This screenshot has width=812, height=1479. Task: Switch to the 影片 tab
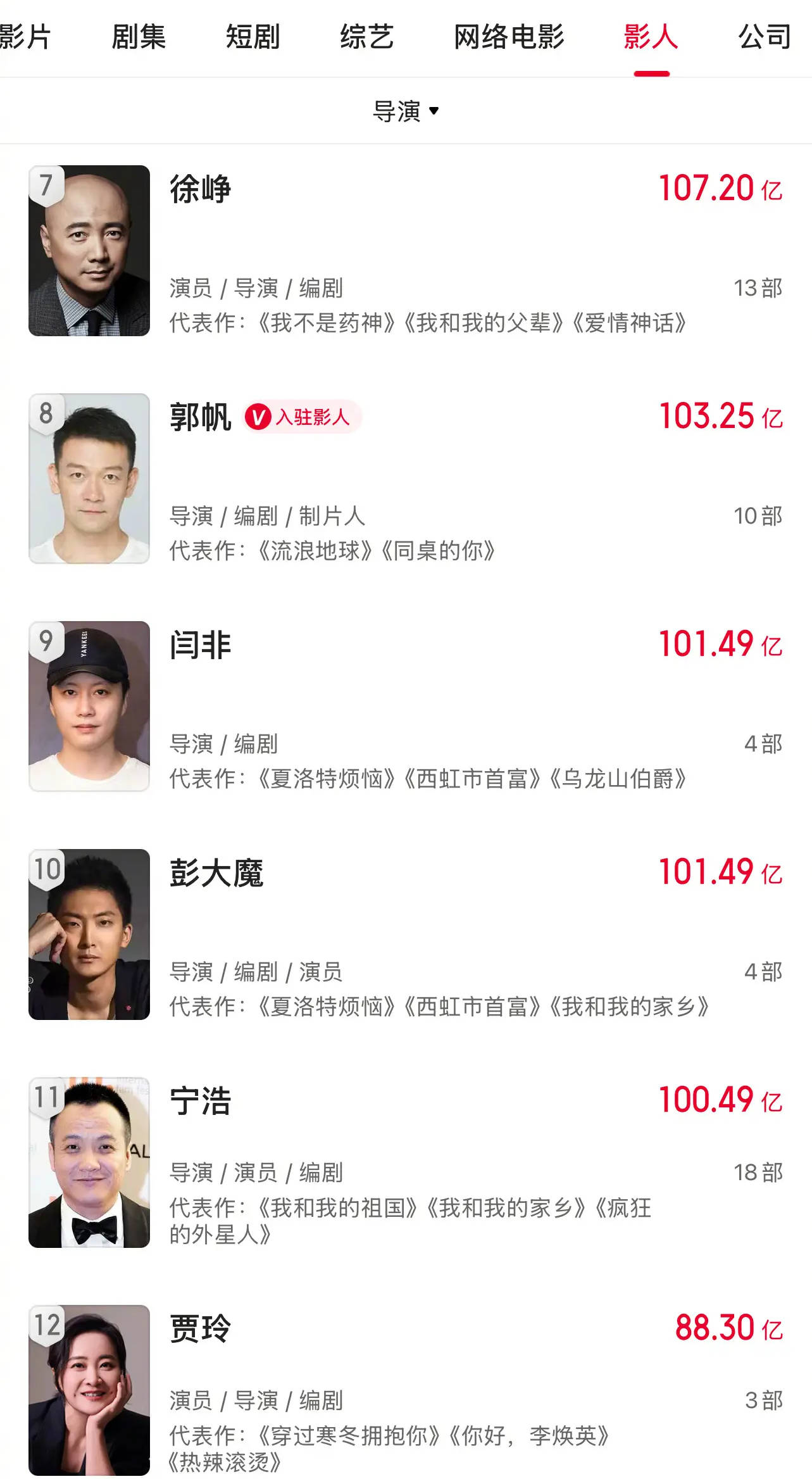tap(25, 37)
